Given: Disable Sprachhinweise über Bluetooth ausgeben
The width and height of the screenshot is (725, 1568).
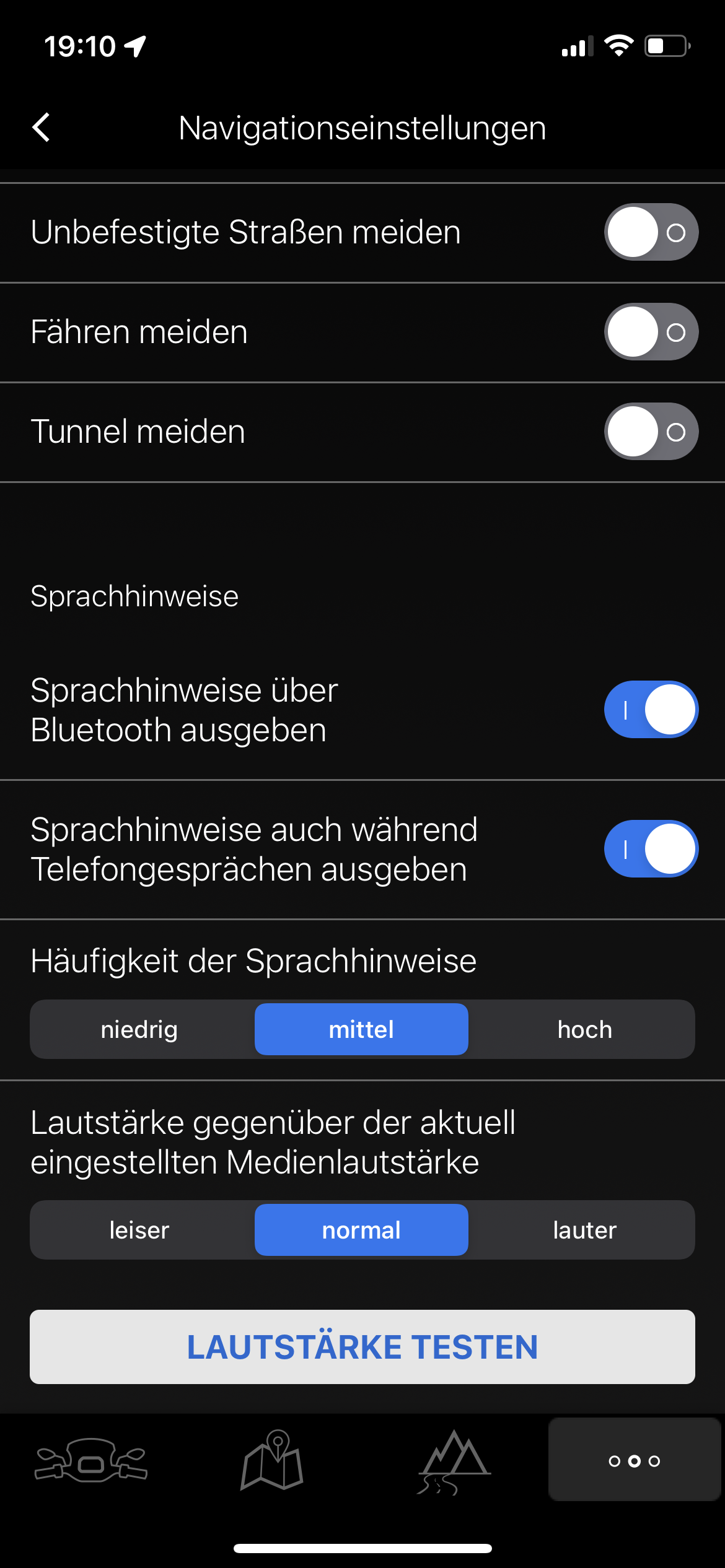Looking at the screenshot, I should (x=651, y=710).
